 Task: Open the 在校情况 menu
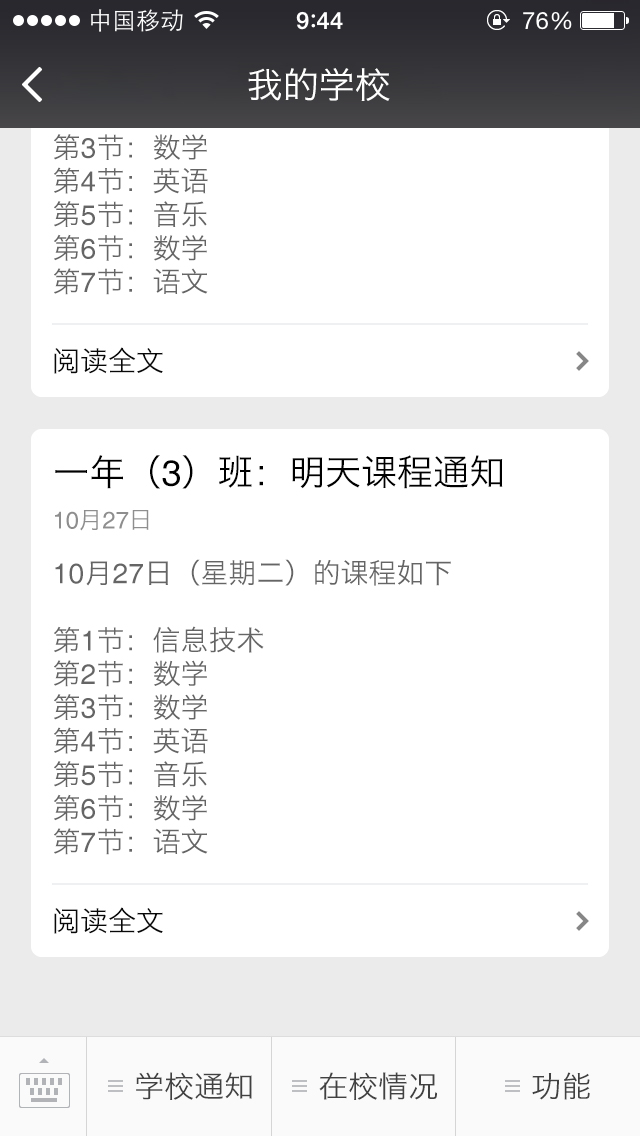[x=364, y=1087]
